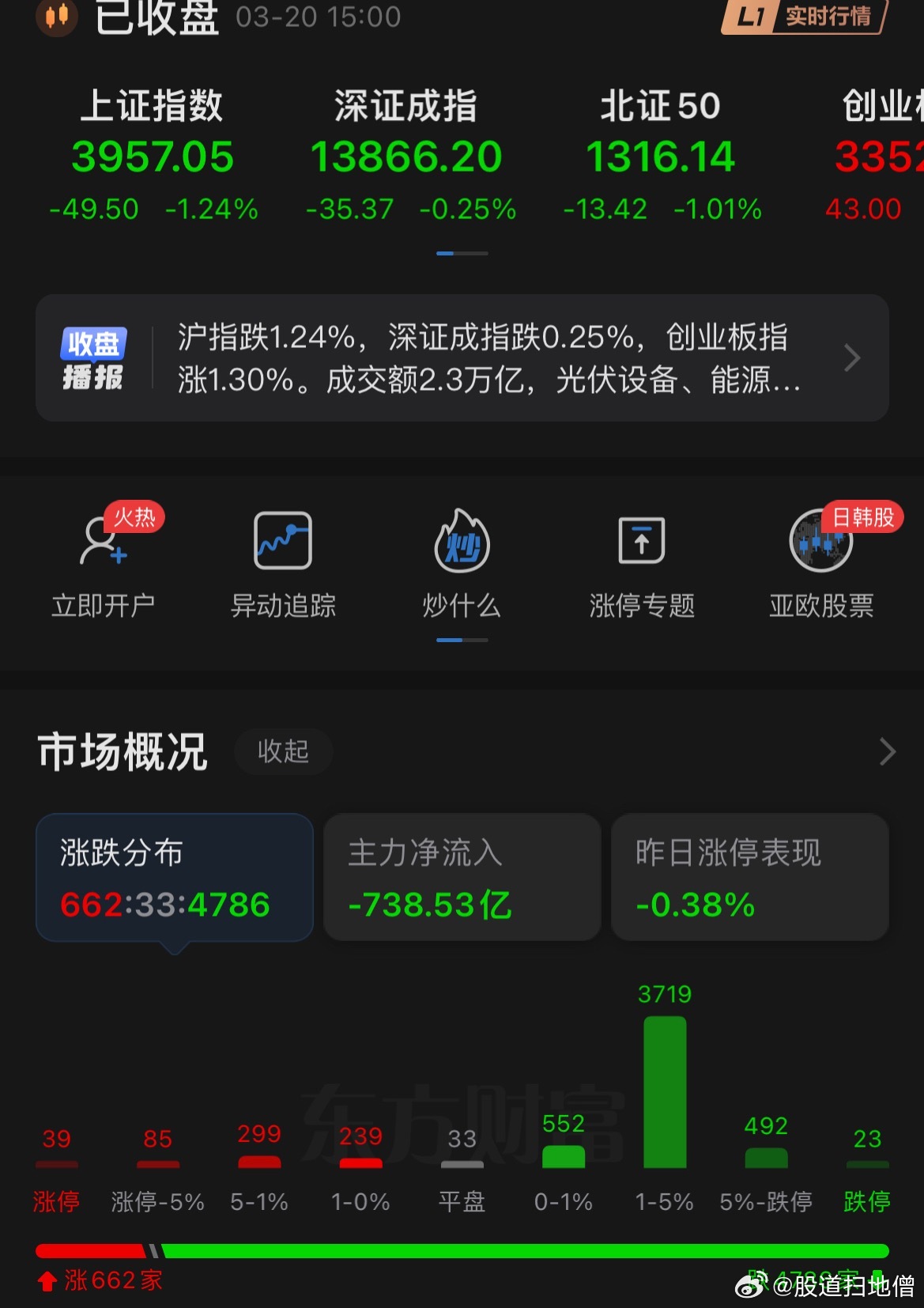Open the 上证指数 index quote
The image size is (924, 1308).
pos(152,155)
